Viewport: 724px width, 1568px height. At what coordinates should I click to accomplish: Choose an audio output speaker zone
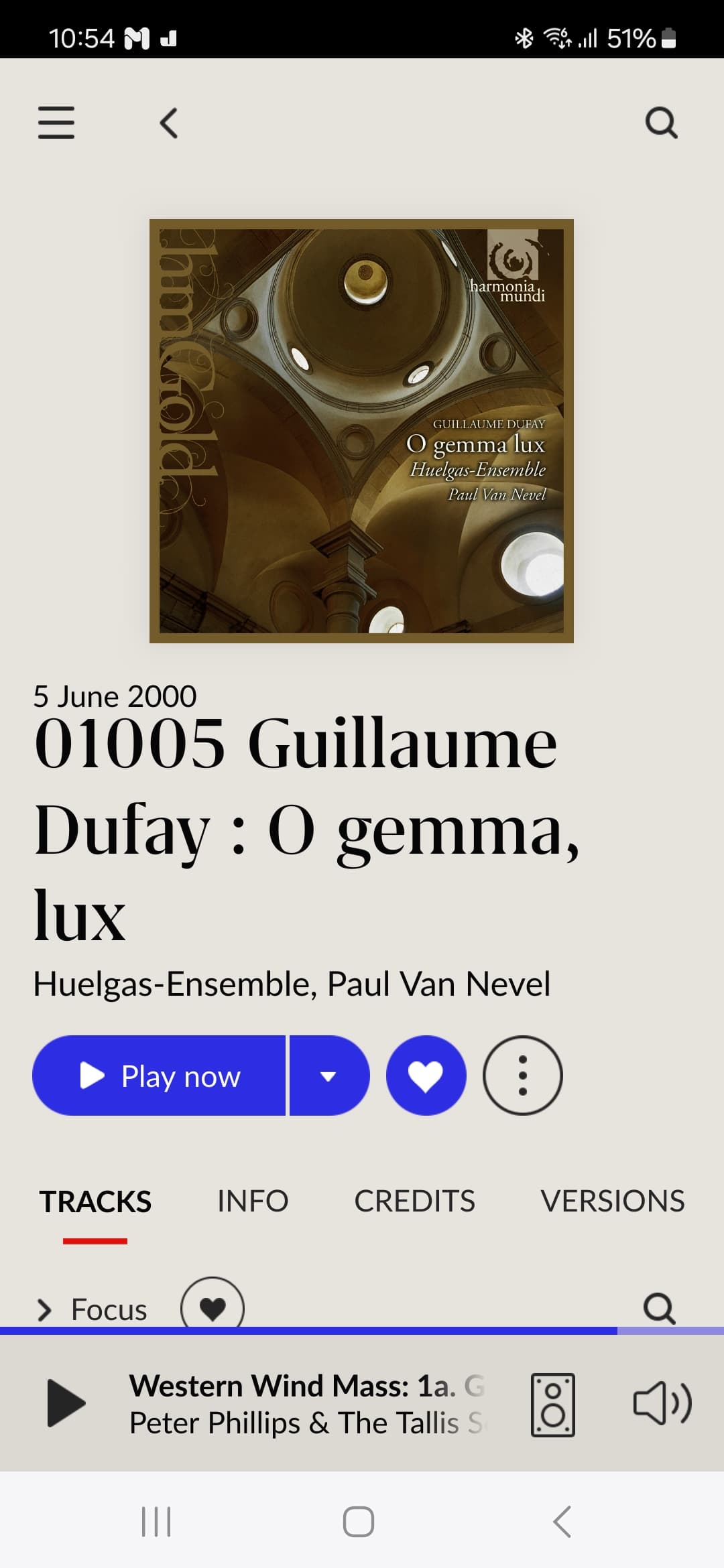pos(553,1404)
